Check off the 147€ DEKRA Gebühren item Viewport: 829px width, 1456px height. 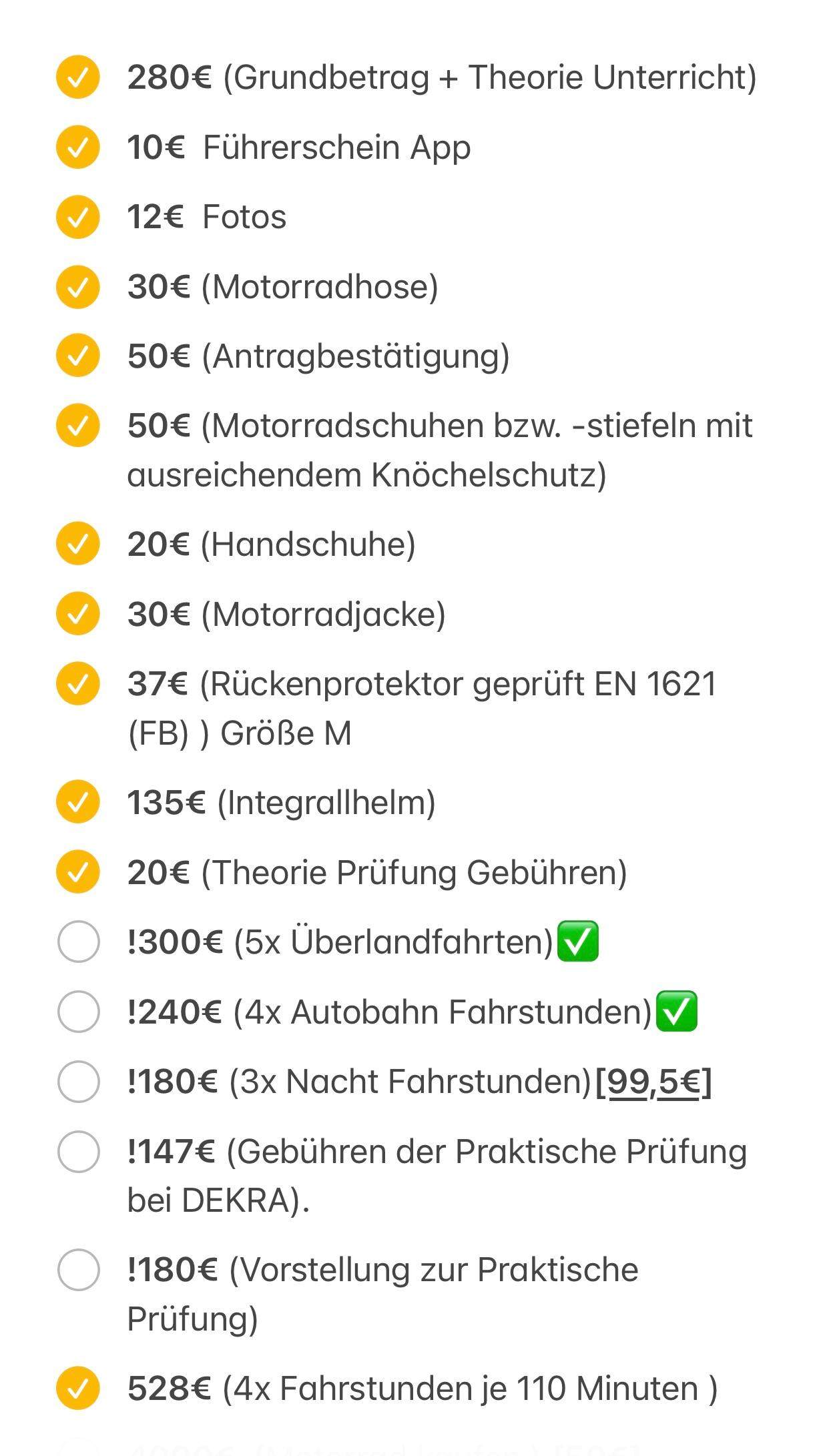pyautogui.click(x=78, y=1152)
